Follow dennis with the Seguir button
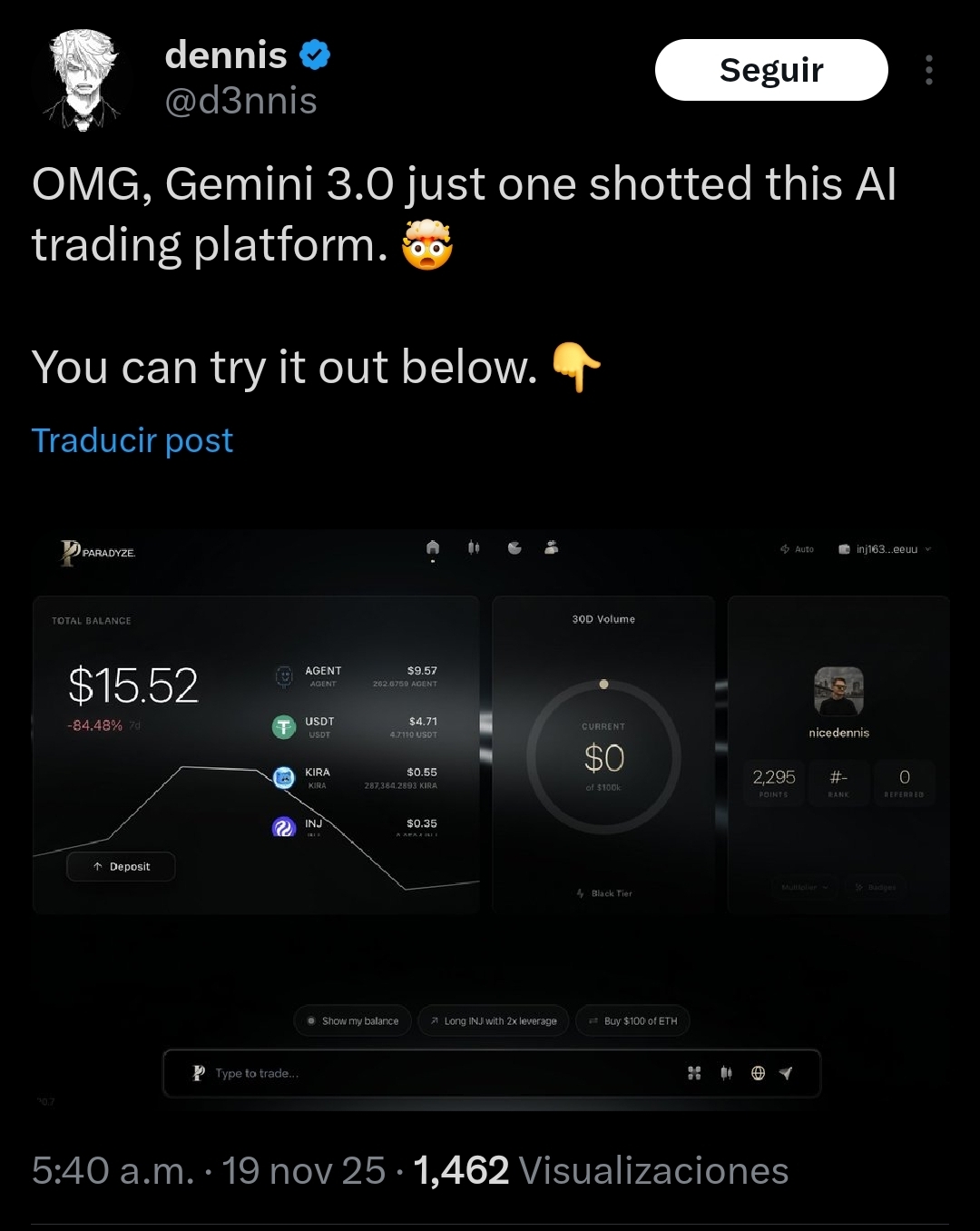 pos(770,70)
